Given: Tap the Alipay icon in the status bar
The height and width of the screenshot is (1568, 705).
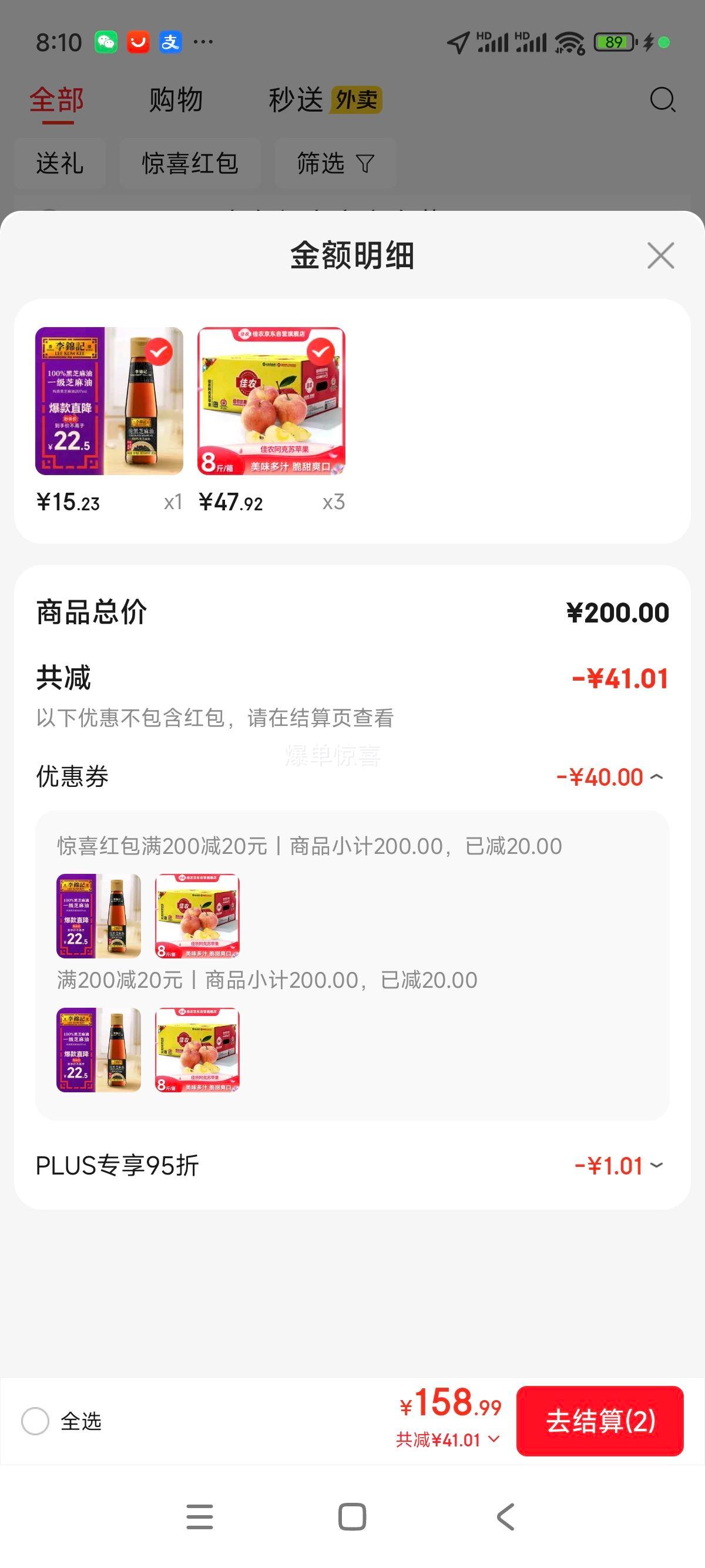Looking at the screenshot, I should coord(171,41).
